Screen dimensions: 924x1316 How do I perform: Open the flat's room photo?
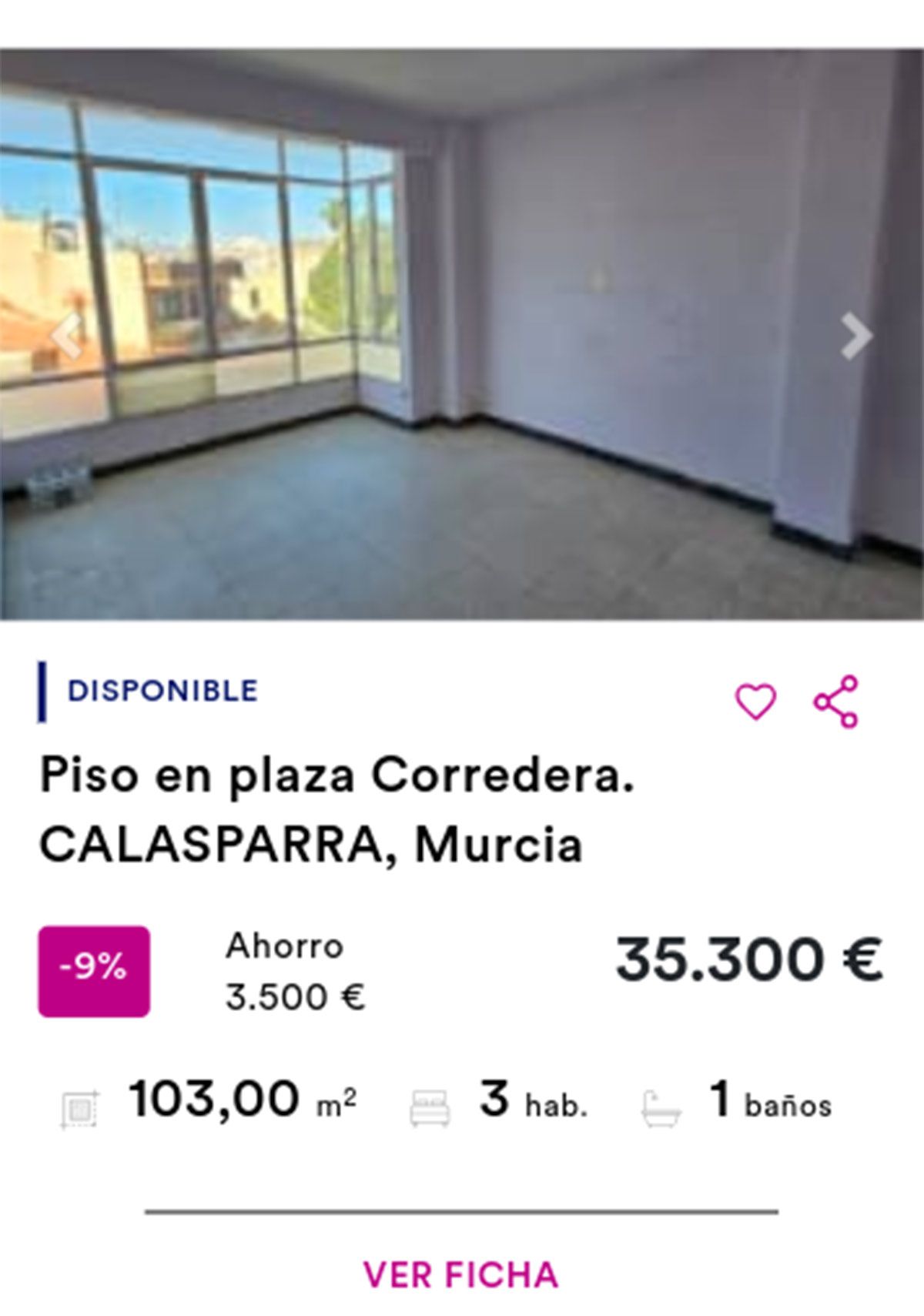coord(462,334)
